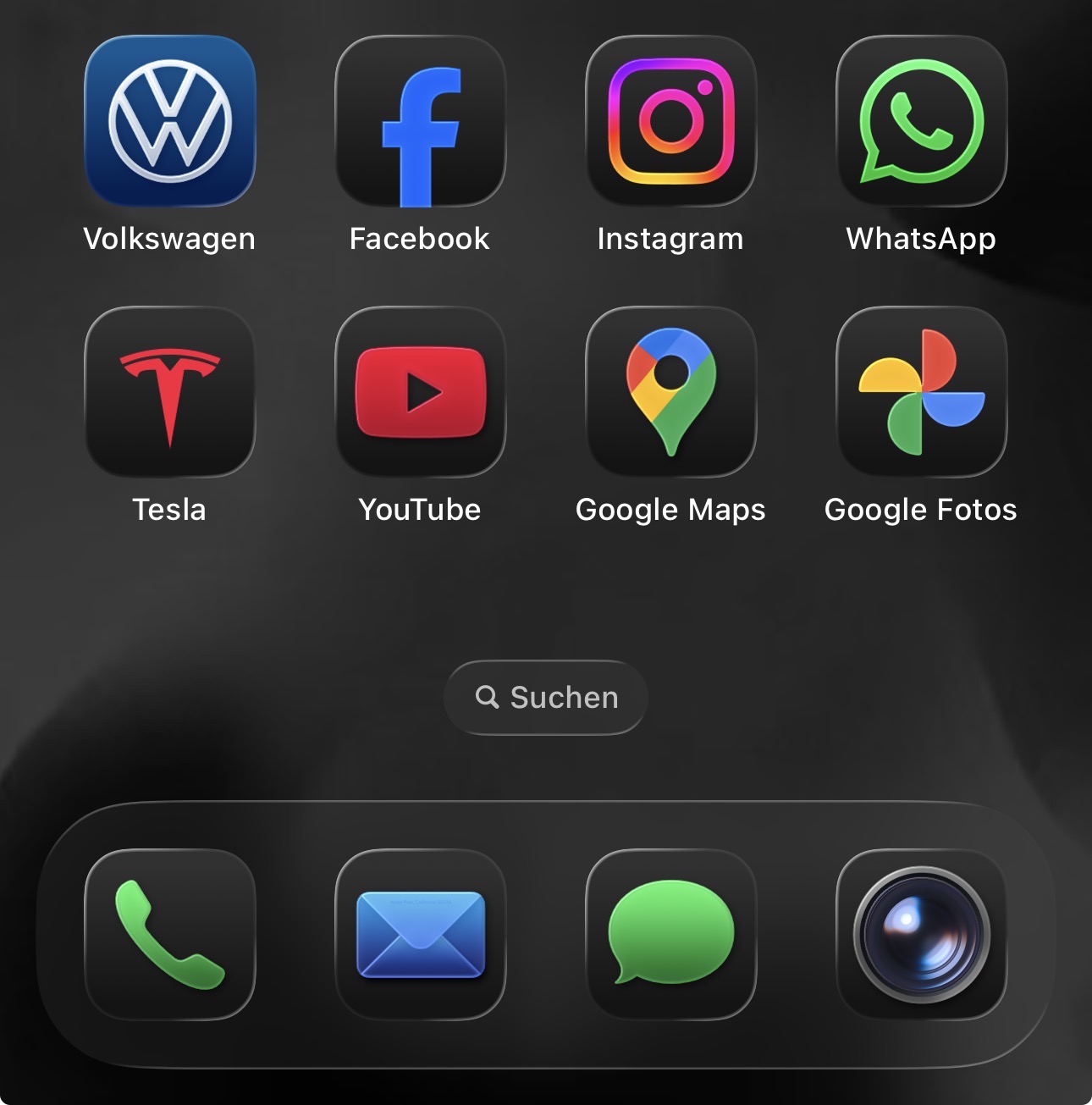Open the Phone app in the dock
The width and height of the screenshot is (1092, 1105).
(169, 934)
